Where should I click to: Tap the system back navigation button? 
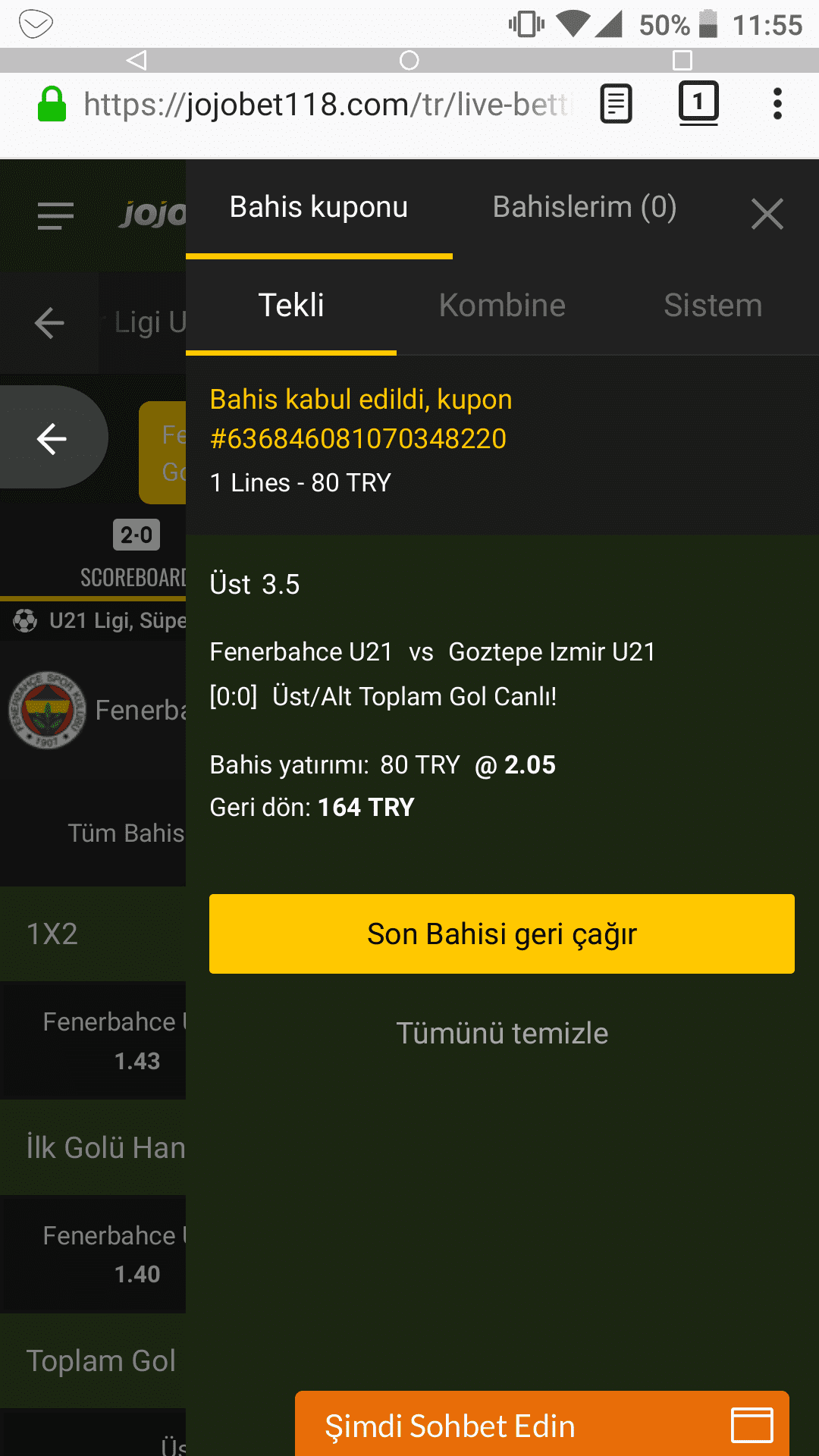(137, 60)
